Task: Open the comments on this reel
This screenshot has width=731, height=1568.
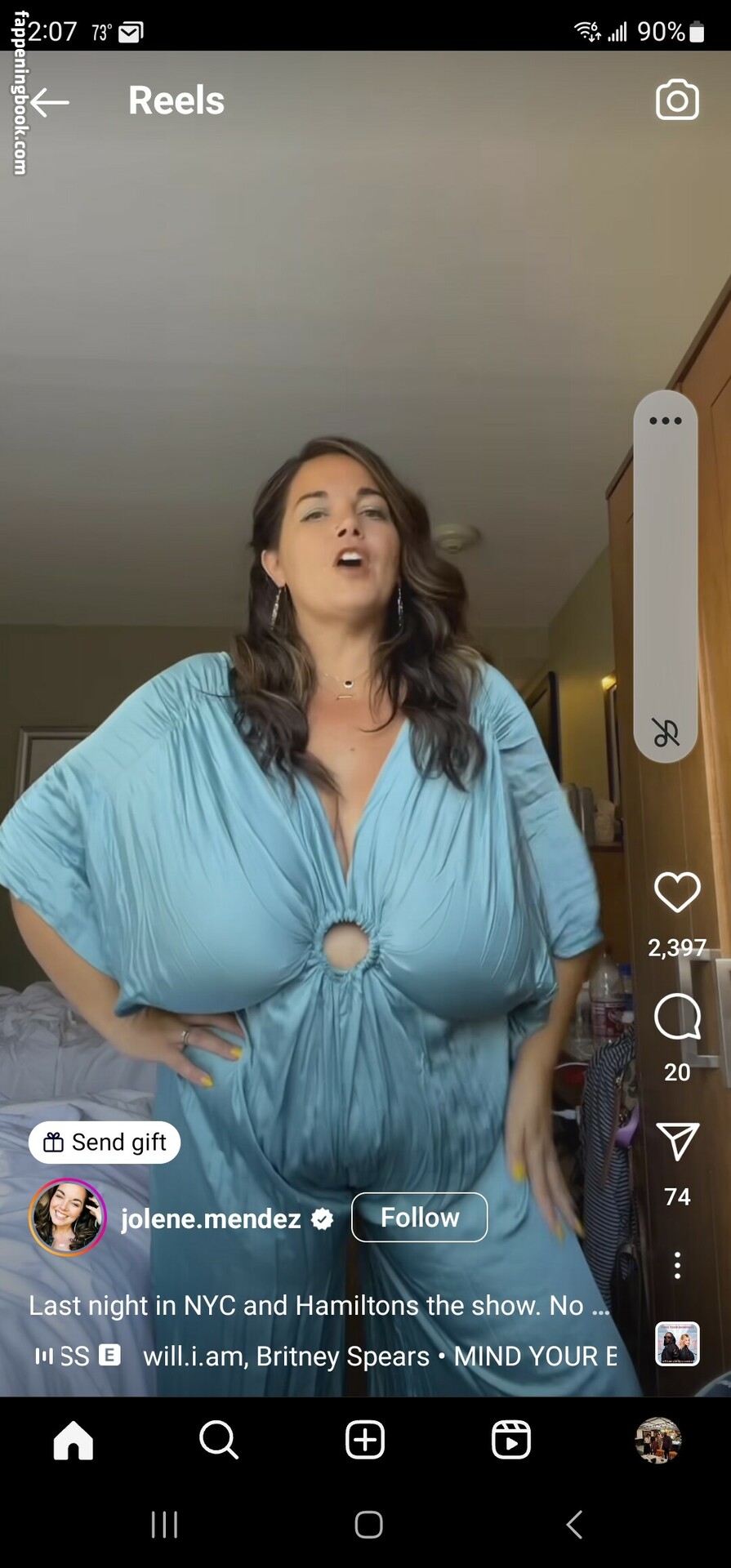Action: click(677, 1017)
